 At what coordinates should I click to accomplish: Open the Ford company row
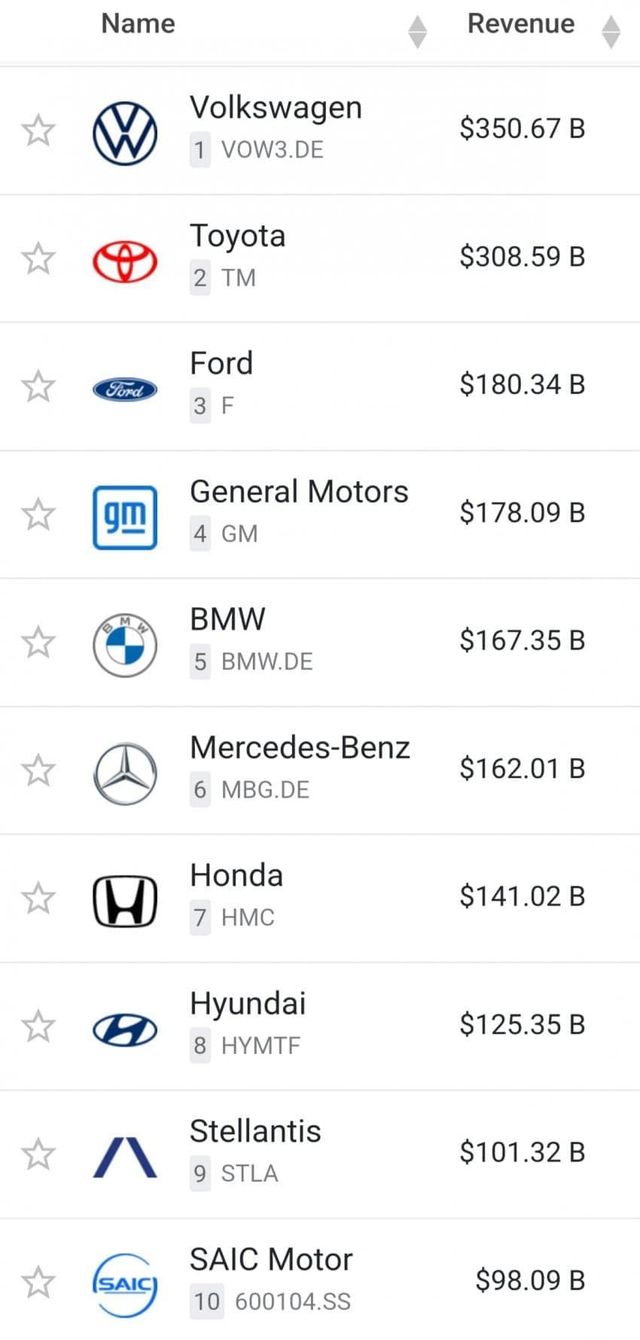tap(221, 364)
